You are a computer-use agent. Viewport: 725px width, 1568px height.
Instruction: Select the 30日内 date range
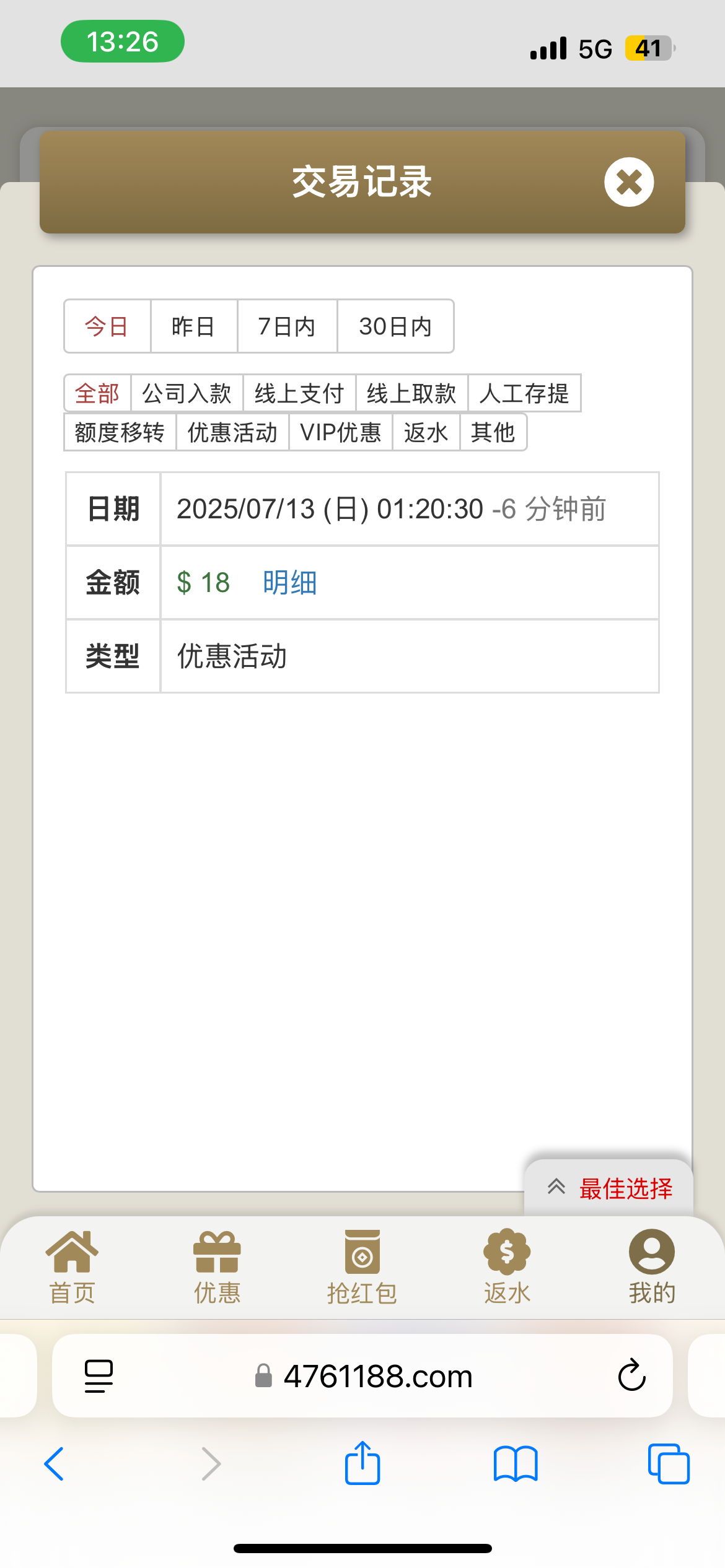(395, 326)
